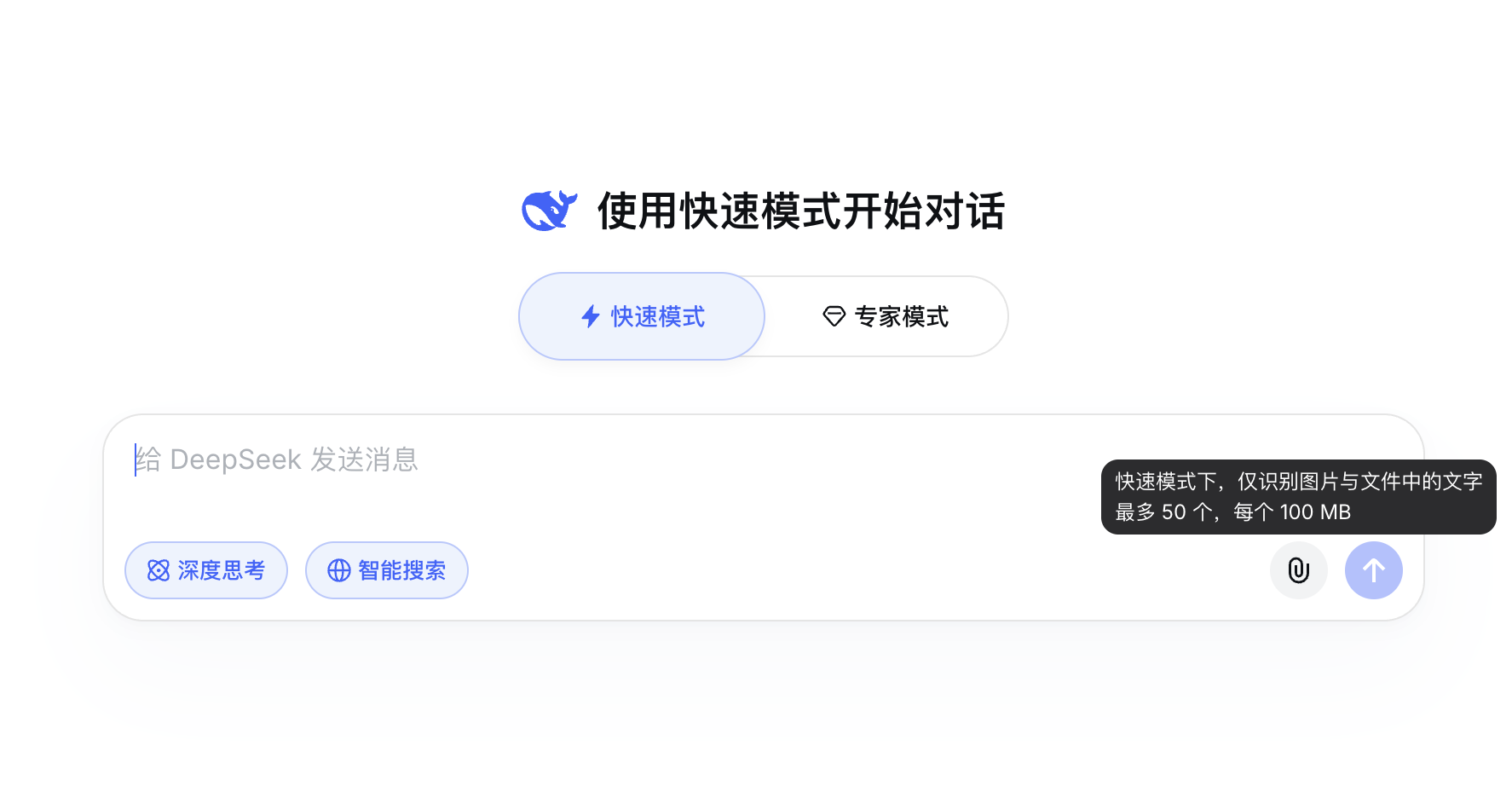Select the 专家模式 option

tap(886, 316)
